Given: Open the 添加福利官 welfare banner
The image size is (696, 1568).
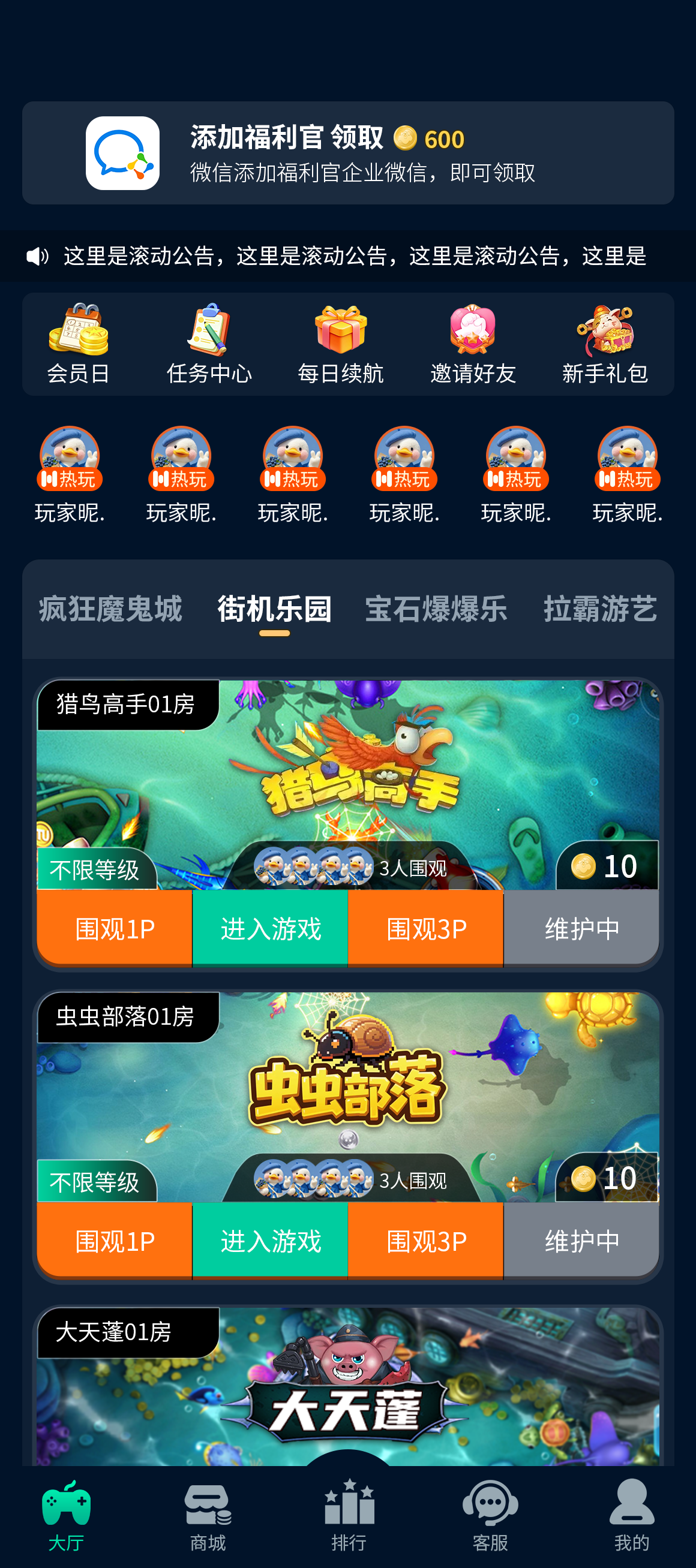Looking at the screenshot, I should click(x=347, y=153).
